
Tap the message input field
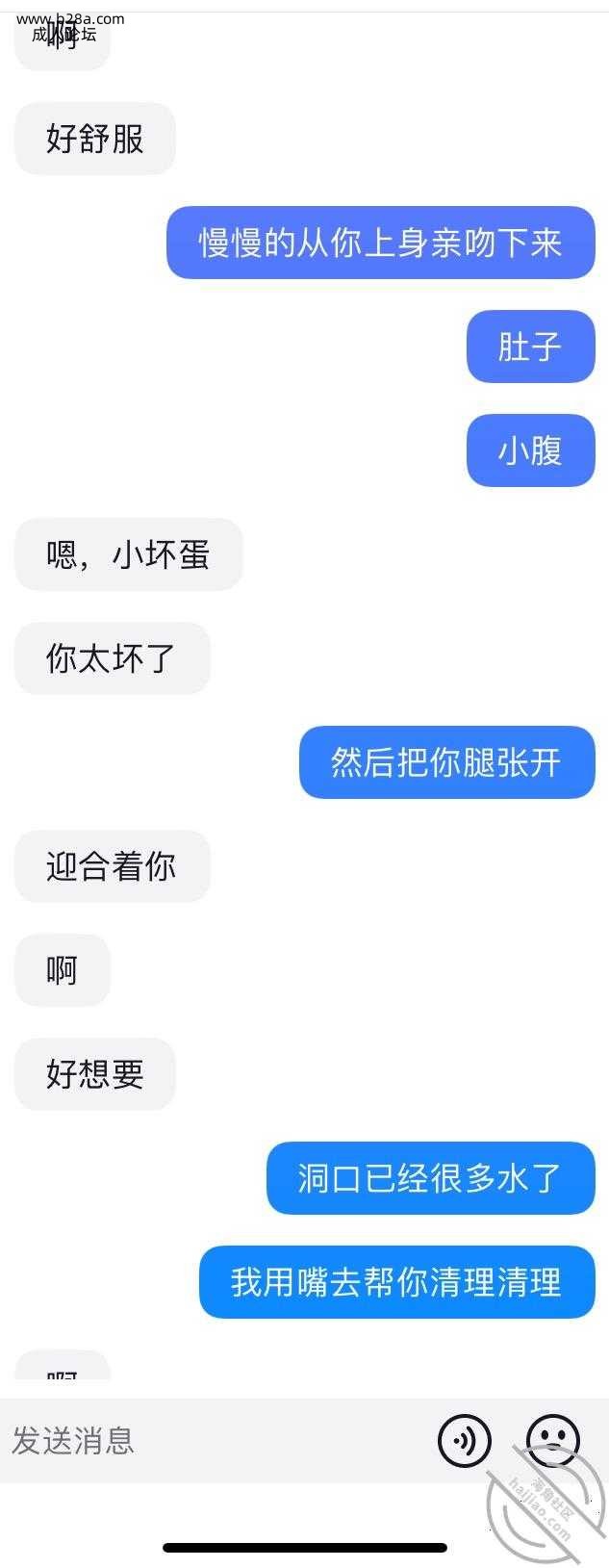tap(192, 1440)
